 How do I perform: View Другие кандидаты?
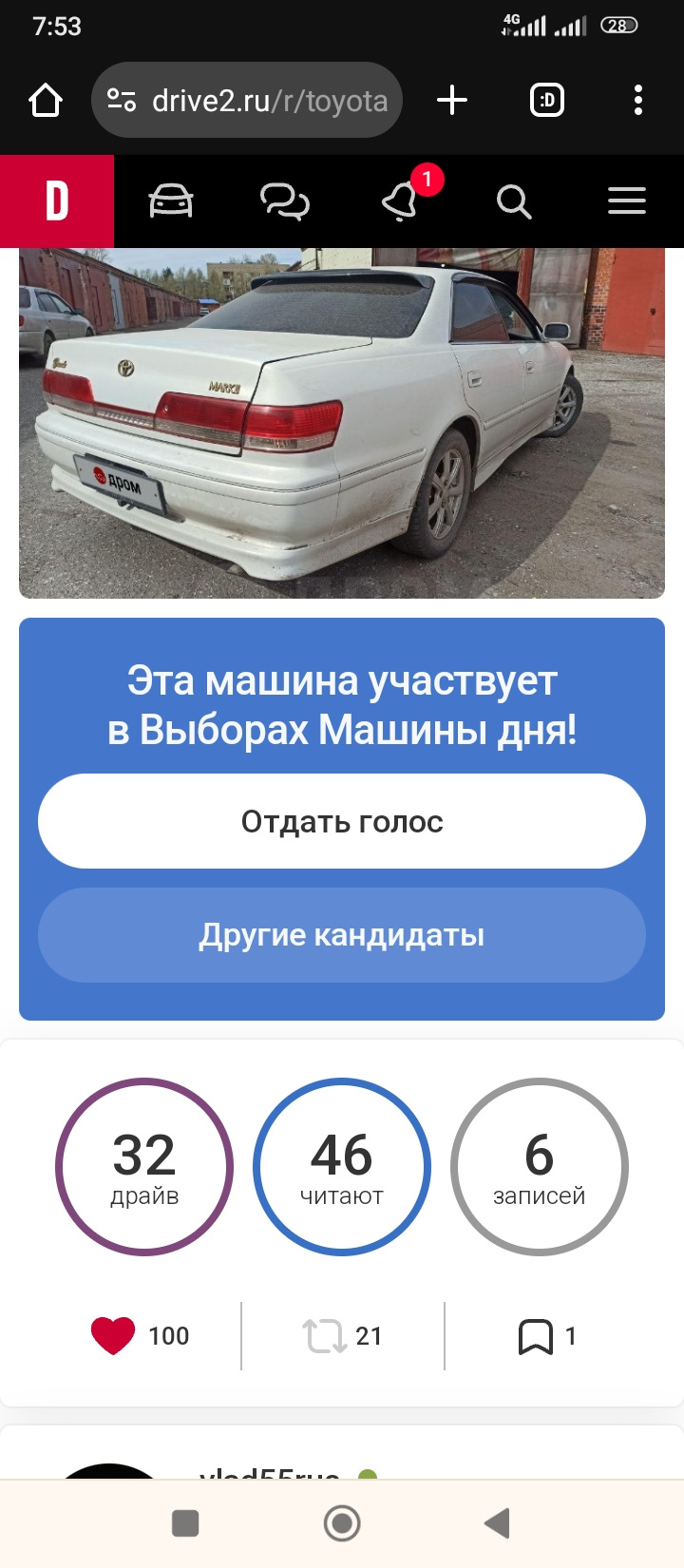(342, 935)
